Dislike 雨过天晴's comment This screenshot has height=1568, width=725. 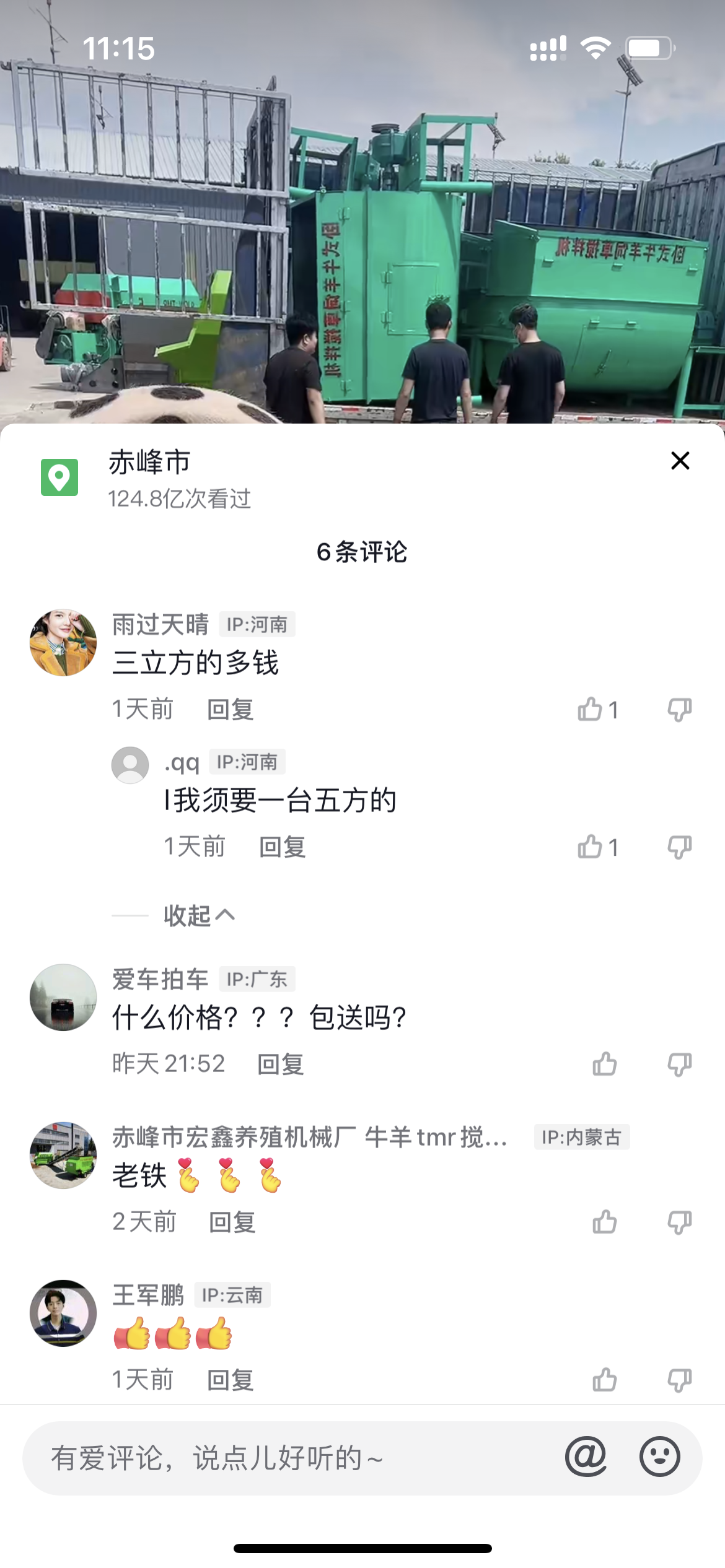(x=679, y=710)
